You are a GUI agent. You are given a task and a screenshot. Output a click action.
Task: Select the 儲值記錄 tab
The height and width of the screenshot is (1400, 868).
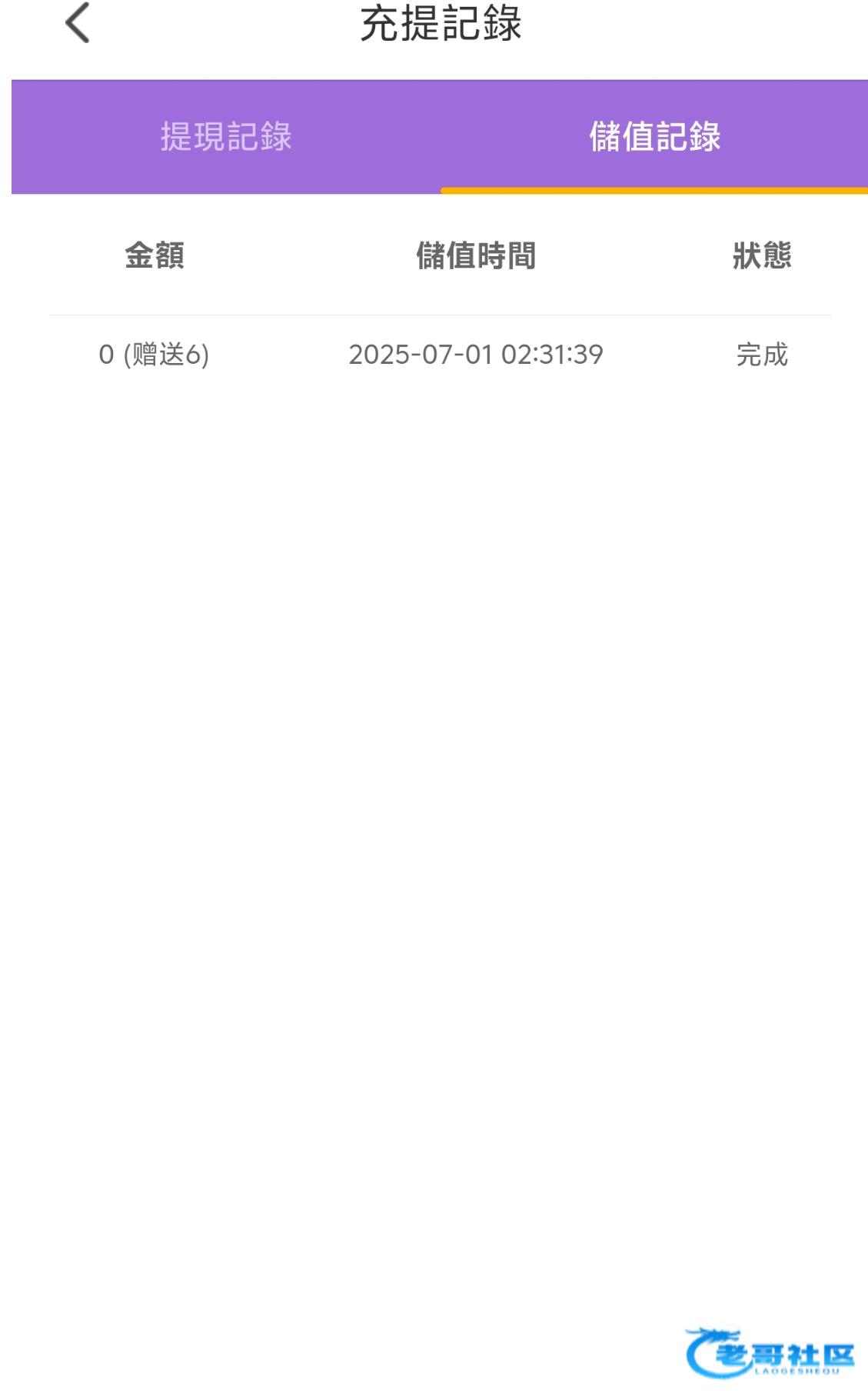(x=654, y=137)
